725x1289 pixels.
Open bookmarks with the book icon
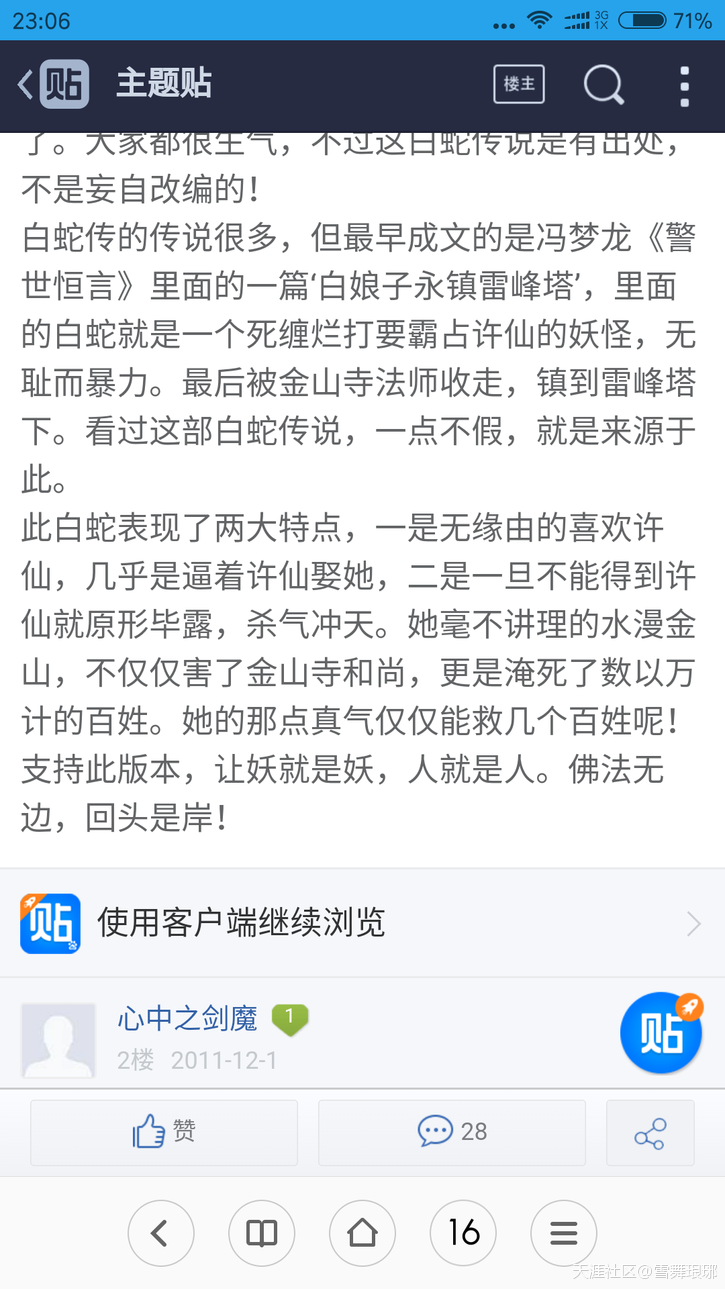tap(261, 1233)
